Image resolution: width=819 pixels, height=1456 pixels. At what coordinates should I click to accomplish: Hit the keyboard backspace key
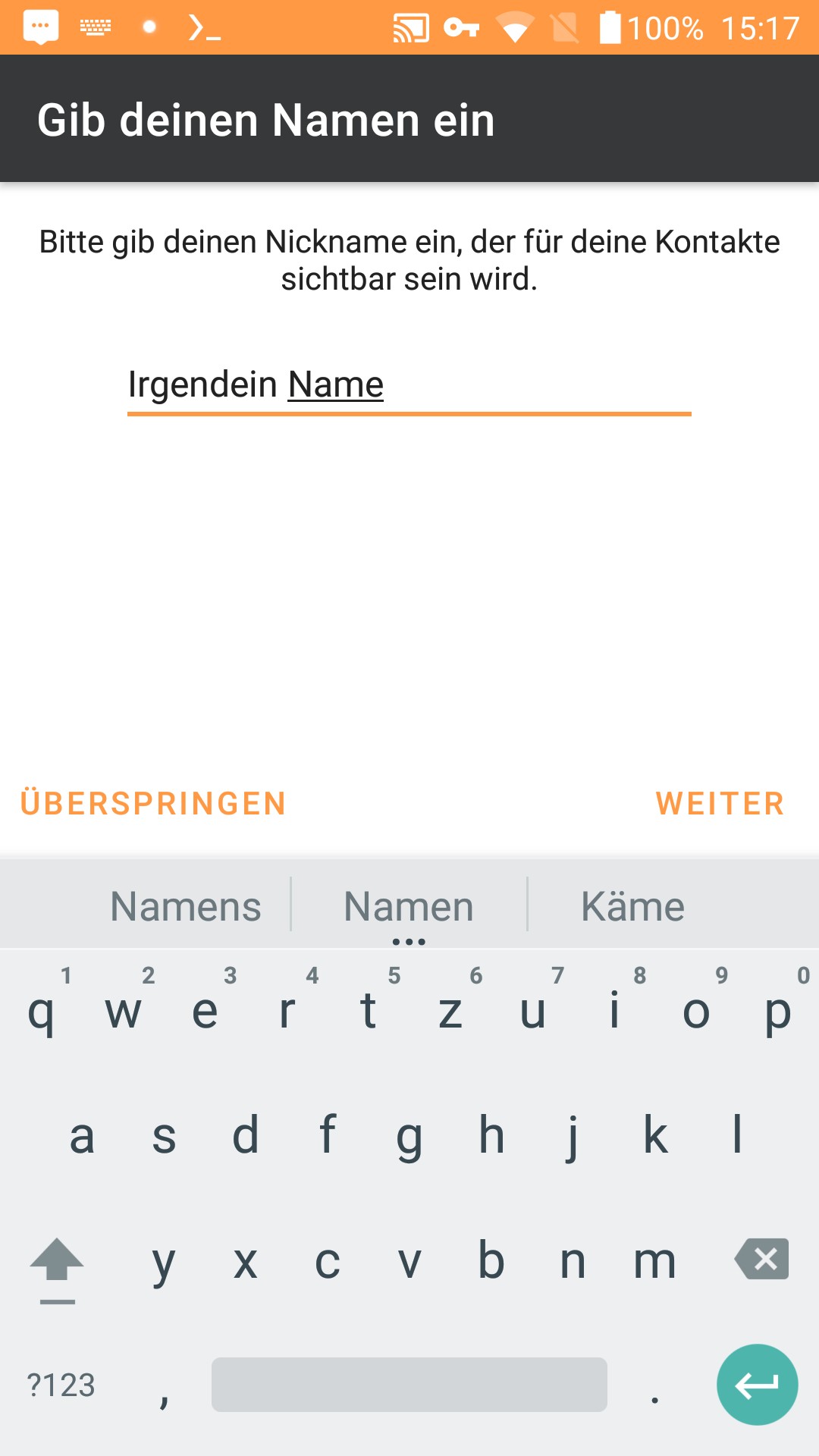(x=761, y=1260)
